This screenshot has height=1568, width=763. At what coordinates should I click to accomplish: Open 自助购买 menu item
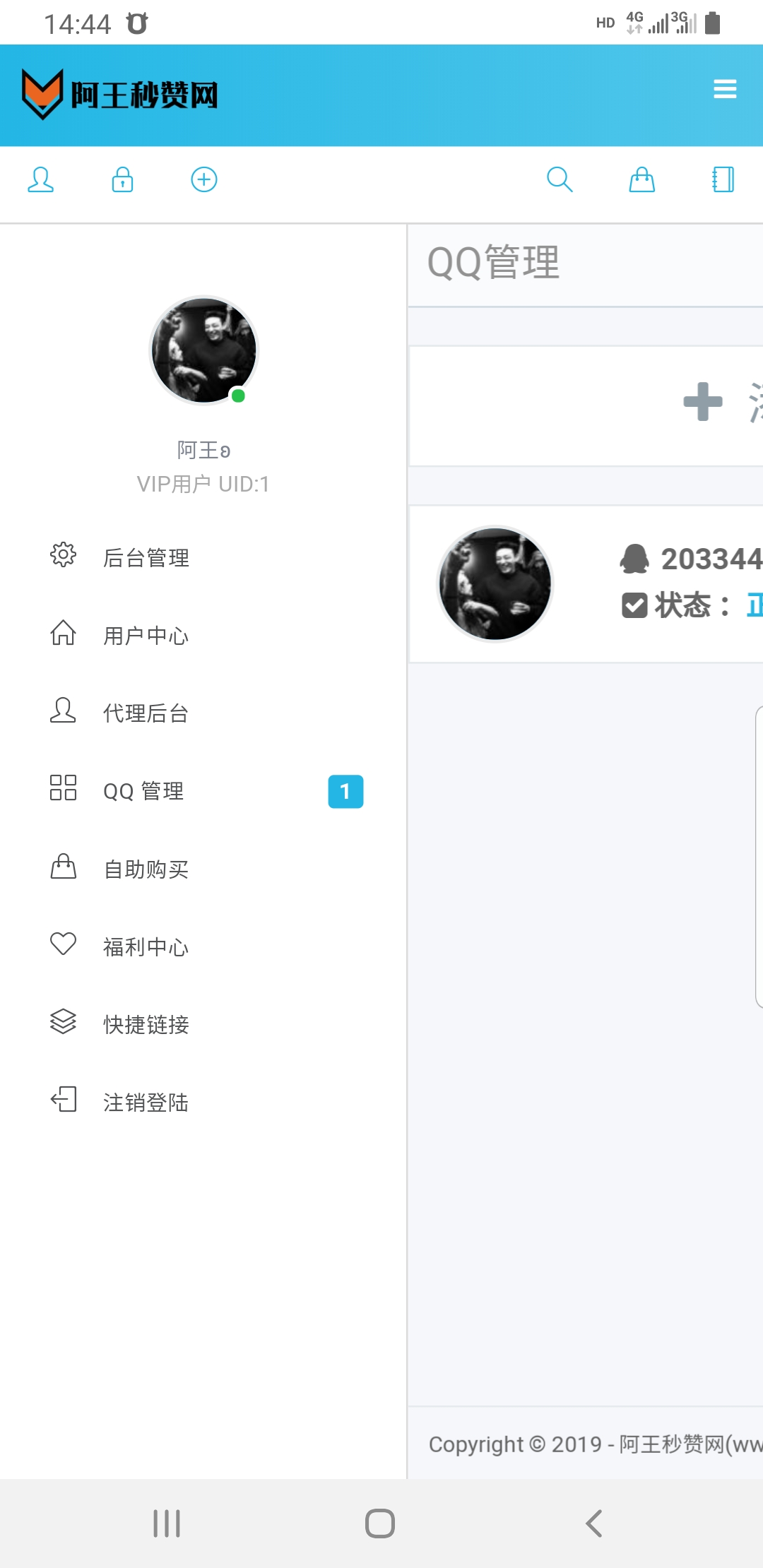coord(146,869)
